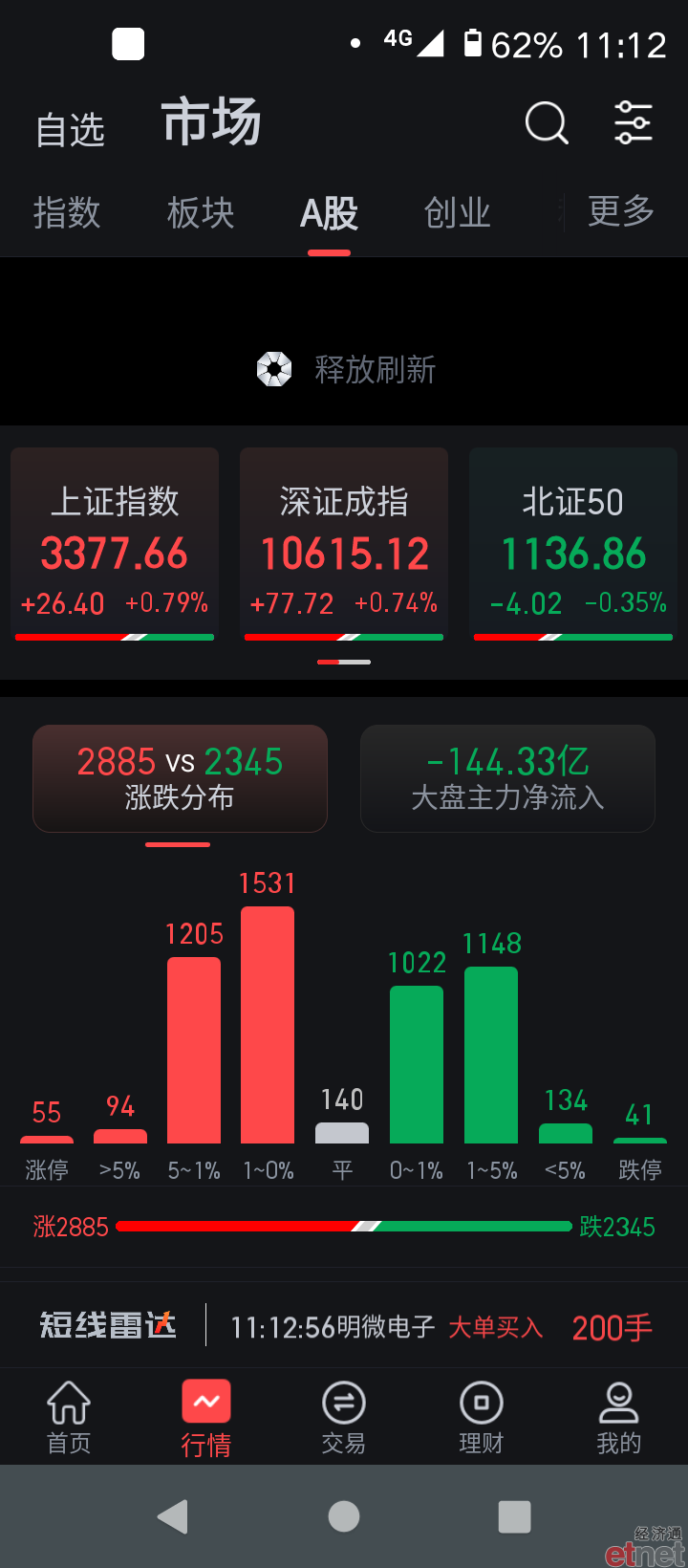
Task: Switch to the 自选 watchlist tab
Action: point(70,130)
